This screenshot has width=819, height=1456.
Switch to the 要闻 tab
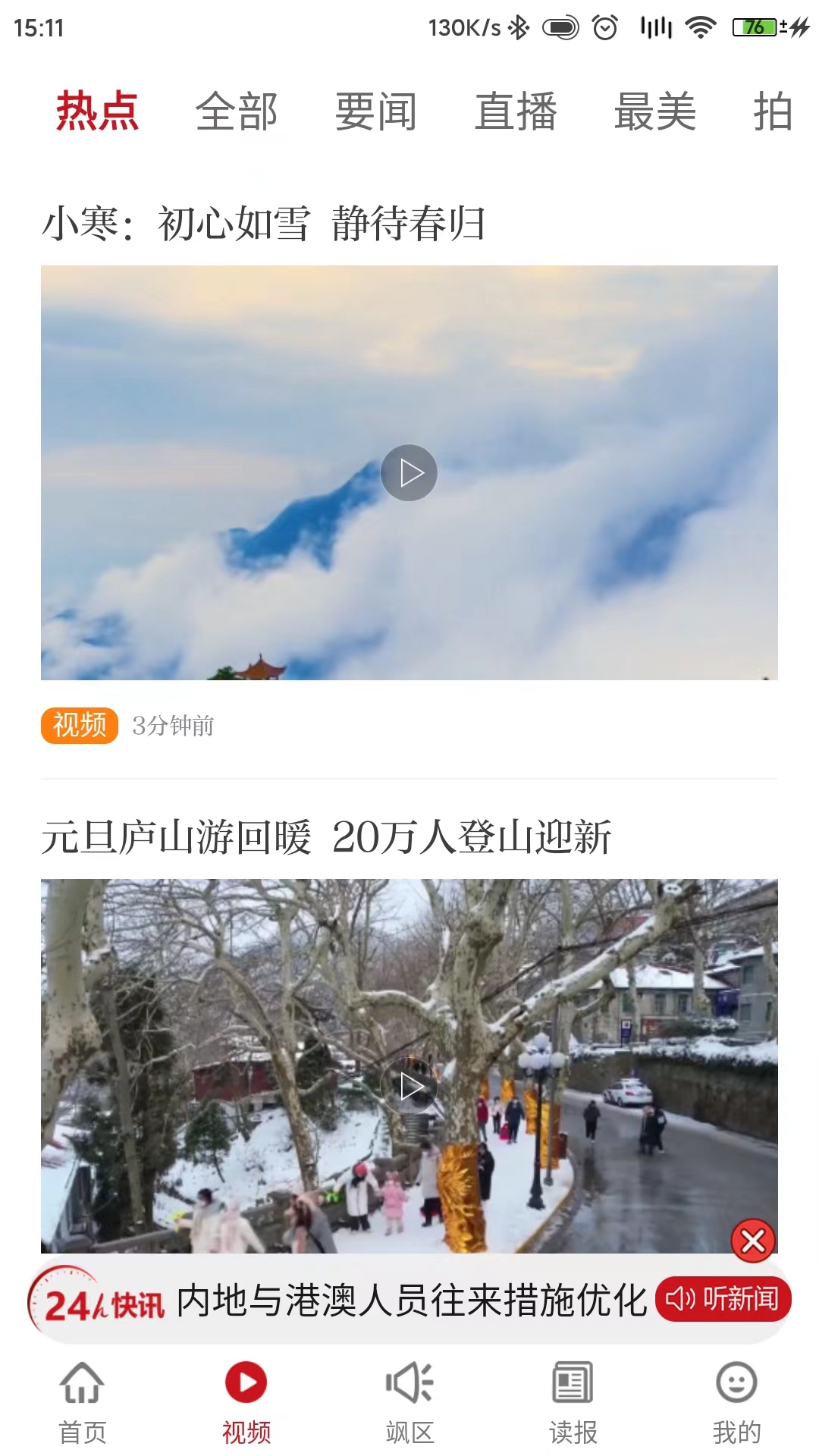[x=375, y=111]
